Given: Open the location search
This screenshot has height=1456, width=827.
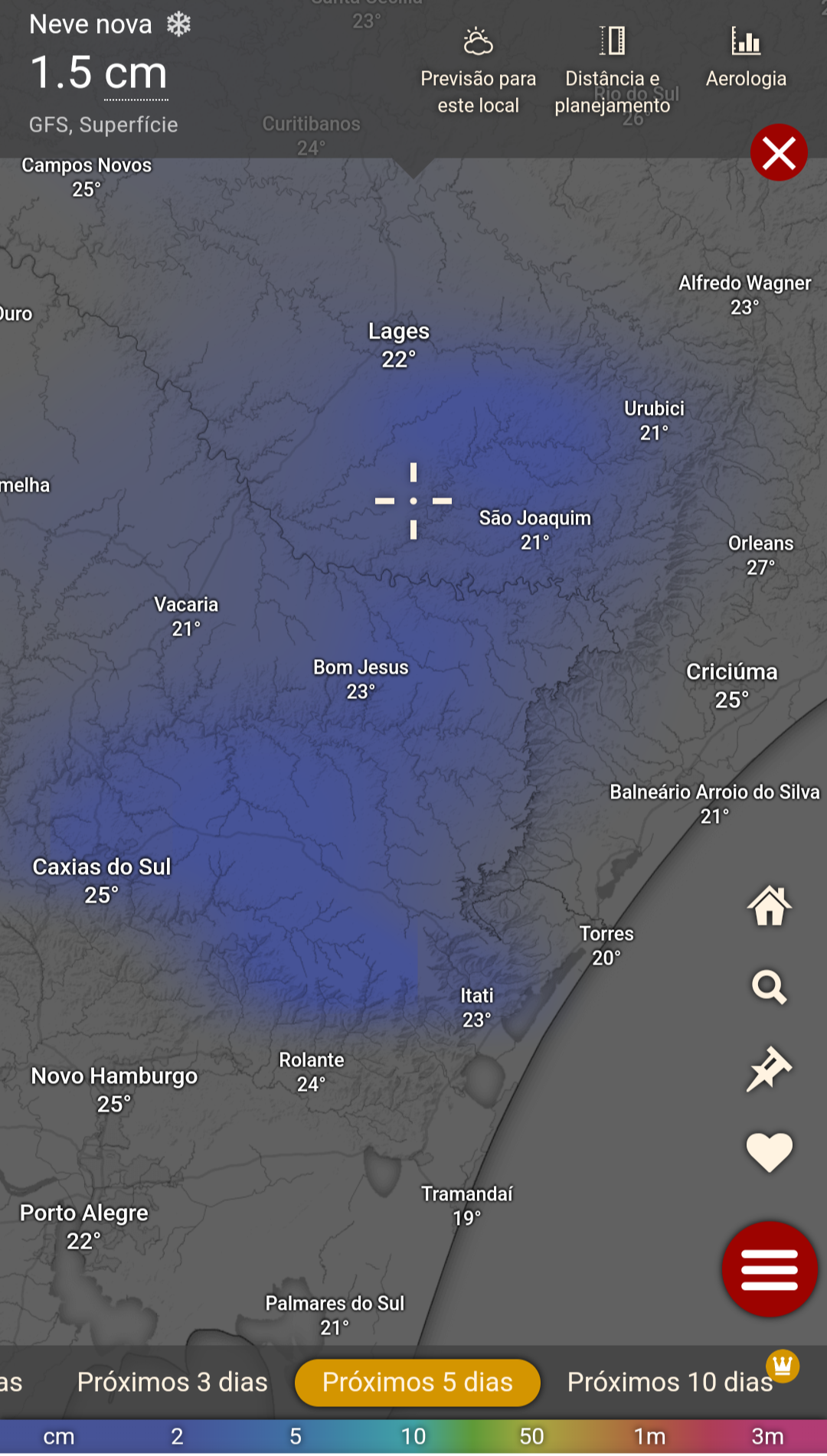Looking at the screenshot, I should click(x=769, y=988).
